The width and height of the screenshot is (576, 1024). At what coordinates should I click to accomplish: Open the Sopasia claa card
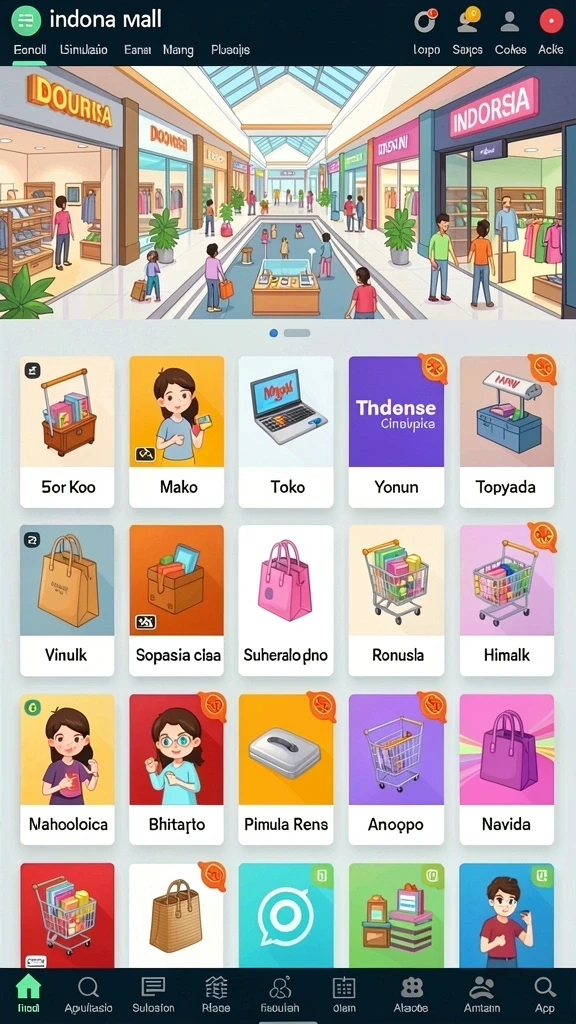click(176, 600)
